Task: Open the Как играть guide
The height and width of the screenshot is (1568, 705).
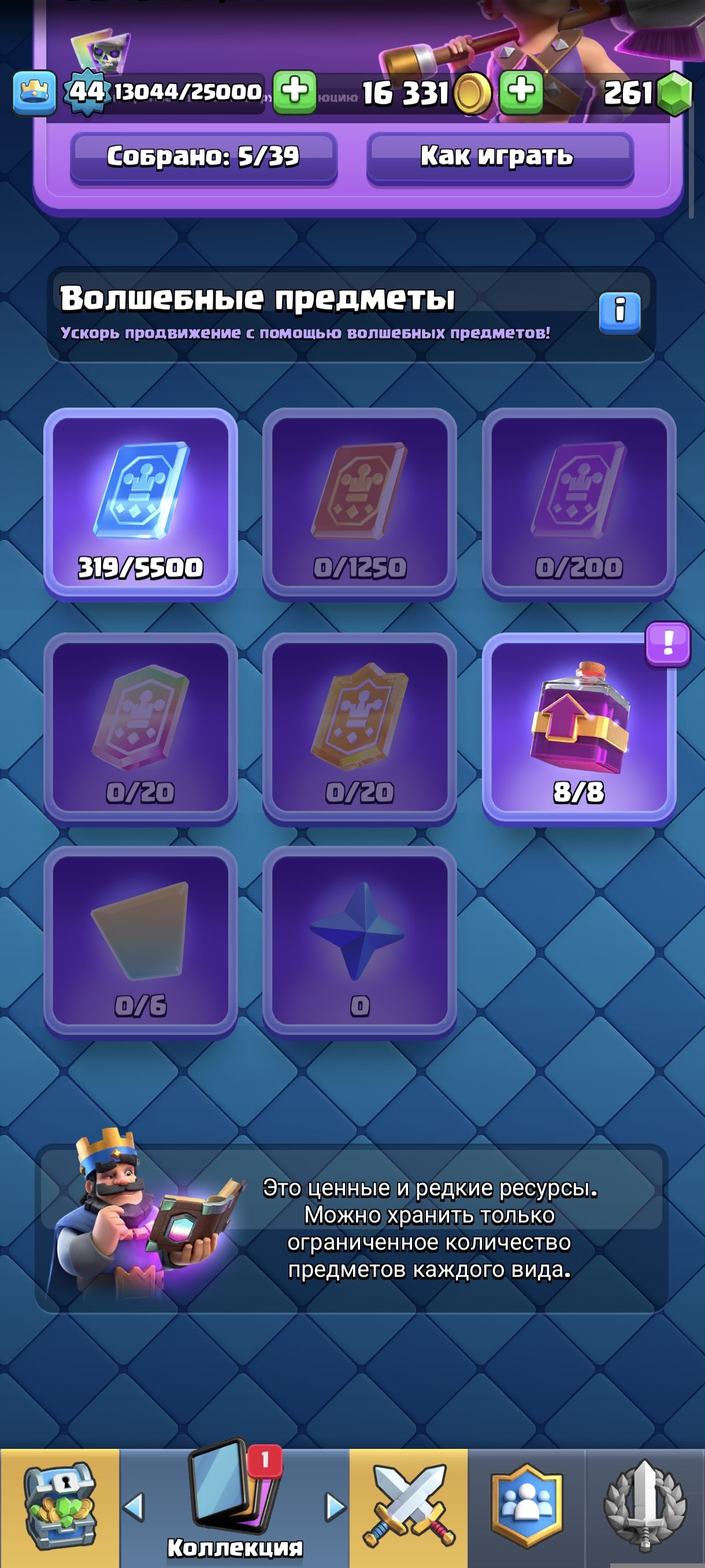Action: point(499,158)
